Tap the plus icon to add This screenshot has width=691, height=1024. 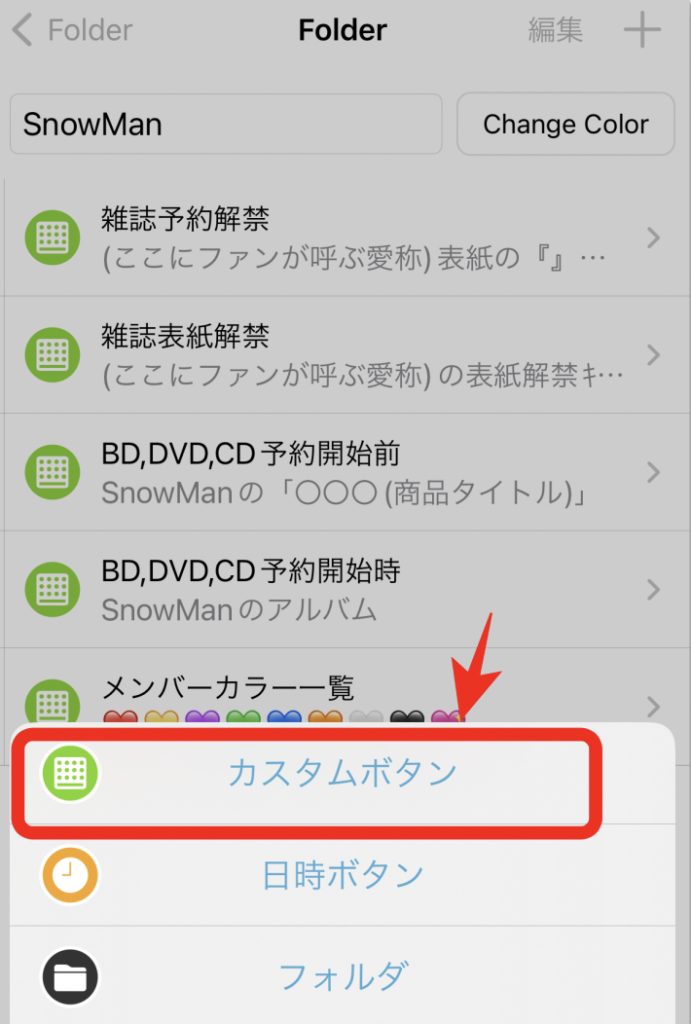642,30
